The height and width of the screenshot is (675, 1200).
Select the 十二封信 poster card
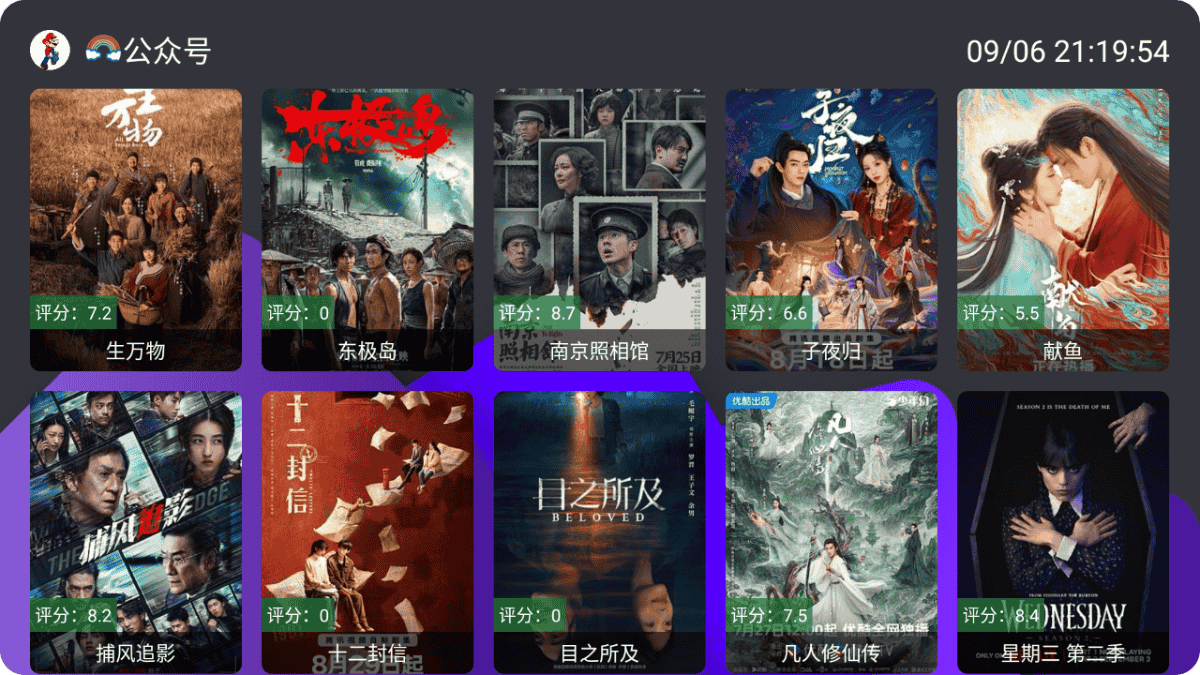click(367, 532)
